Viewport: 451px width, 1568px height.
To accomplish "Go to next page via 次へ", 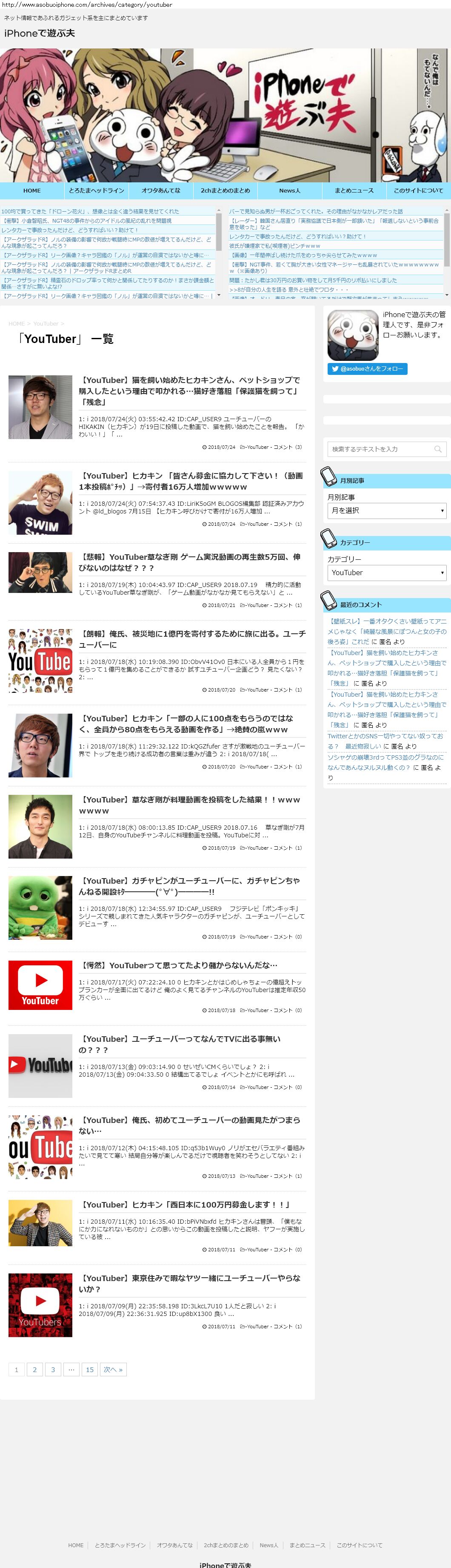I will pos(113,1370).
